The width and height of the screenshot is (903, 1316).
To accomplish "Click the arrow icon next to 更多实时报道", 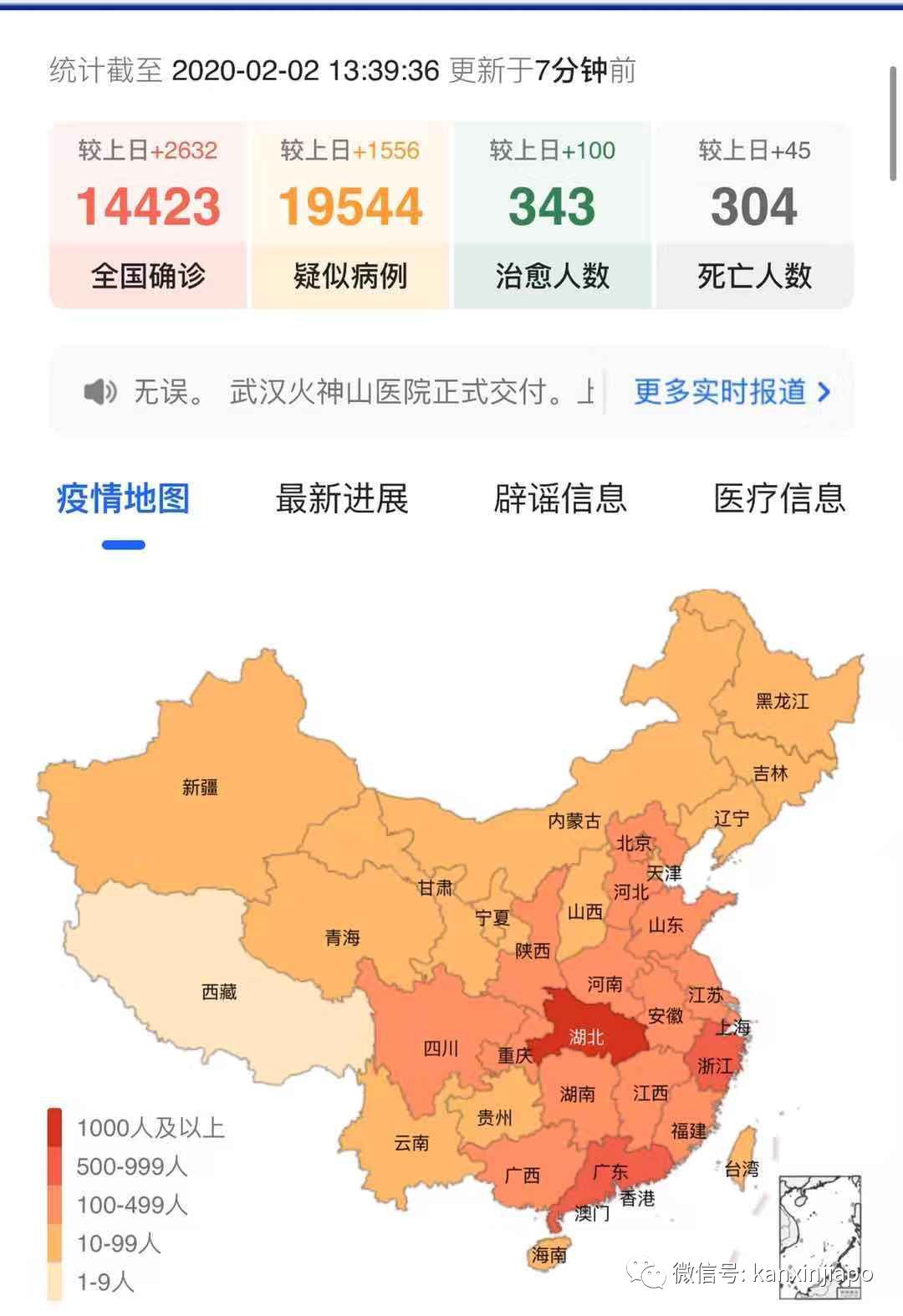I will point(826,390).
